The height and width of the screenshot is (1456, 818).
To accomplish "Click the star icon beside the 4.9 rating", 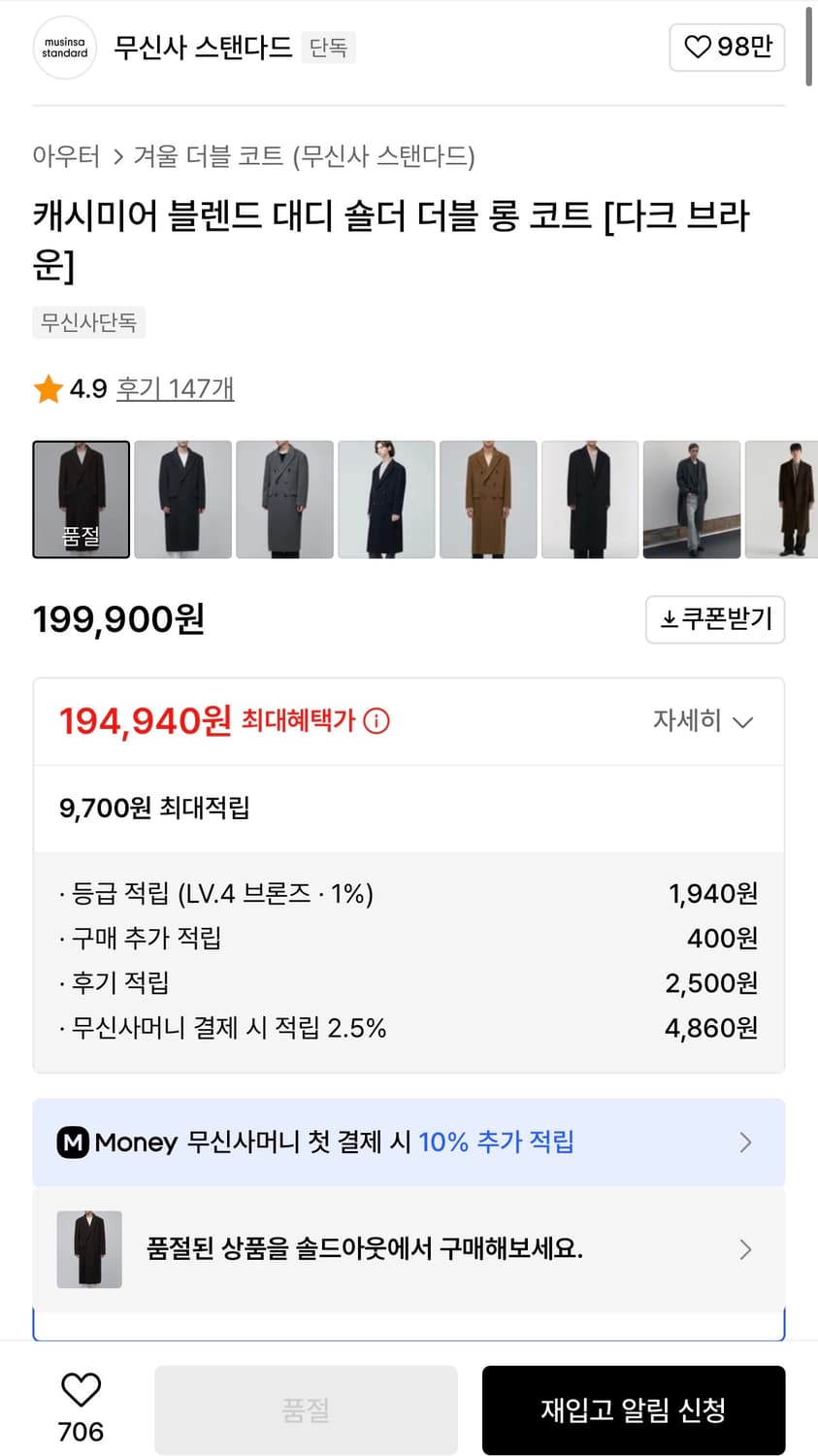I will tap(46, 388).
